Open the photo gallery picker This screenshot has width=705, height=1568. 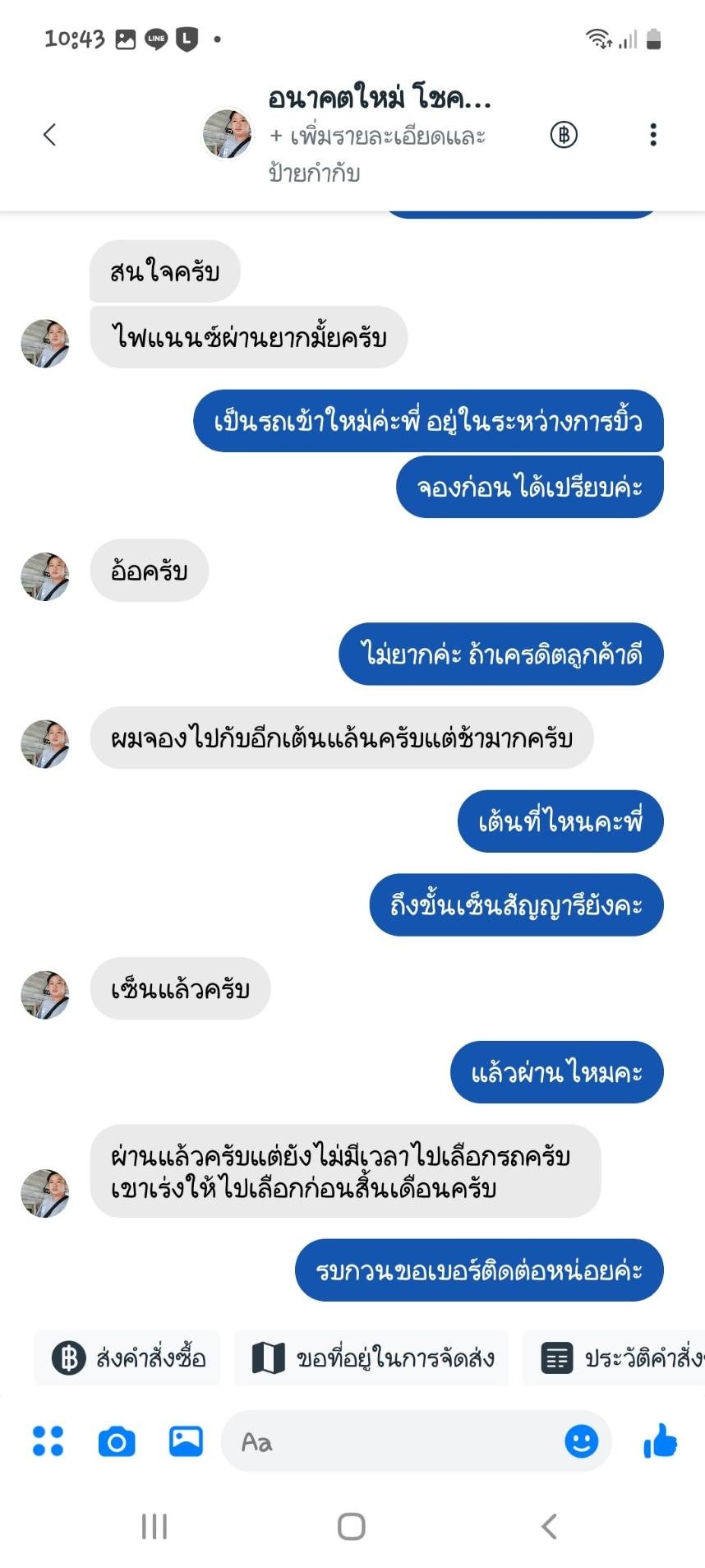point(186,1441)
